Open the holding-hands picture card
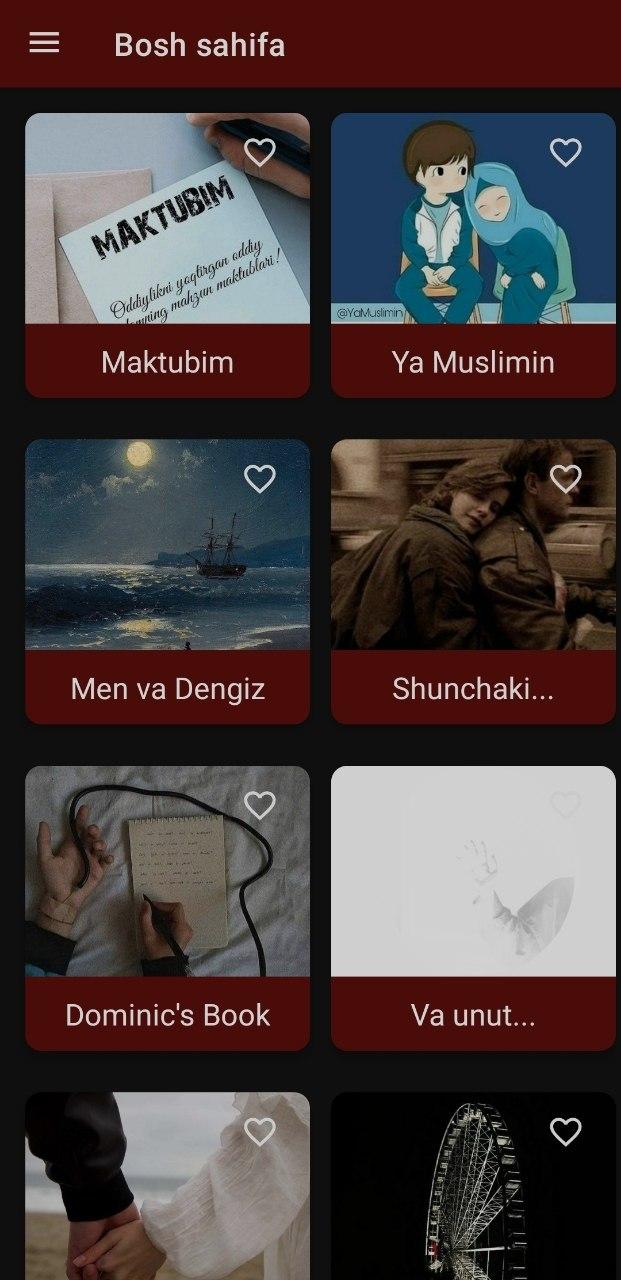This screenshot has width=621, height=1280. (167, 1186)
